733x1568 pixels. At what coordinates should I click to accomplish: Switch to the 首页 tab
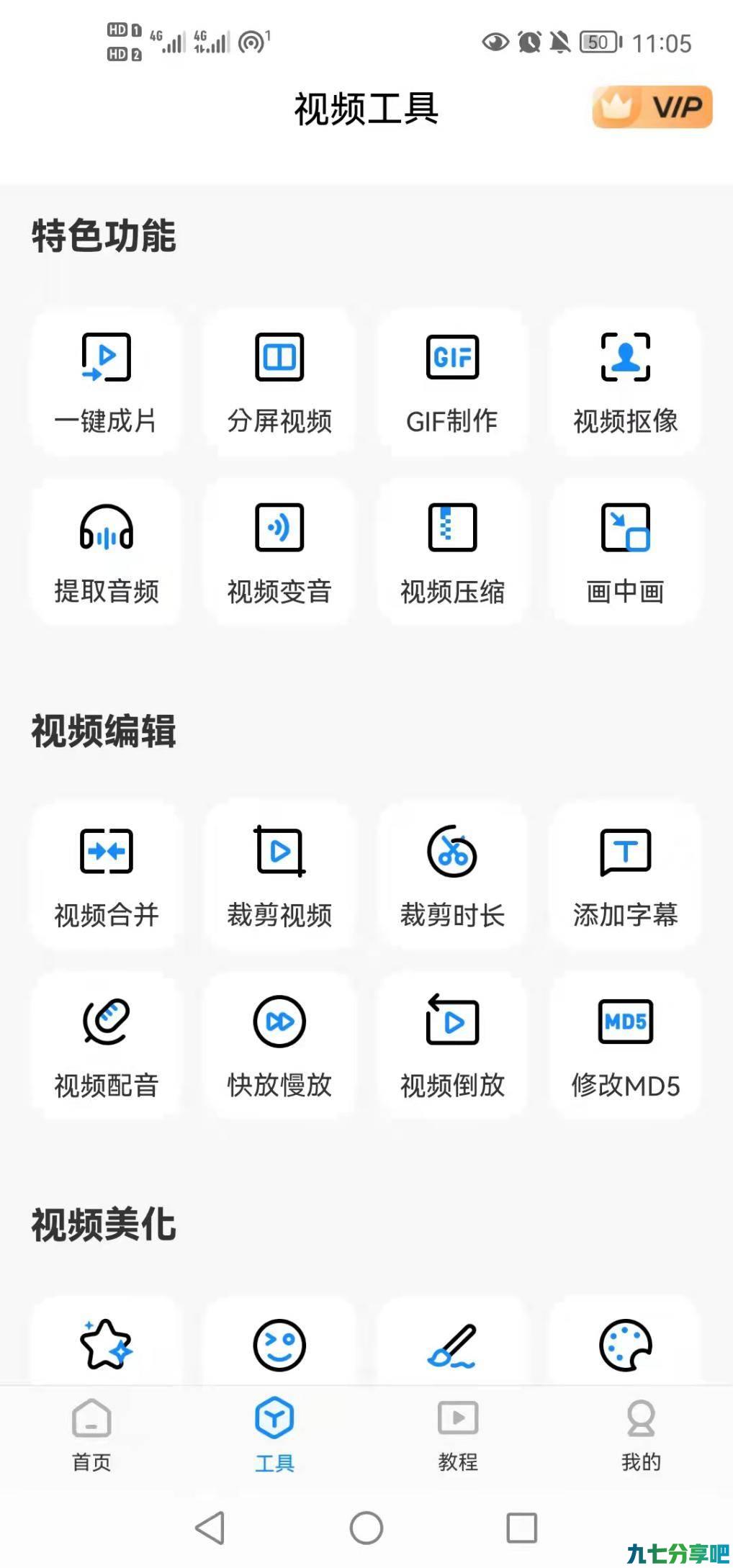(x=91, y=1435)
